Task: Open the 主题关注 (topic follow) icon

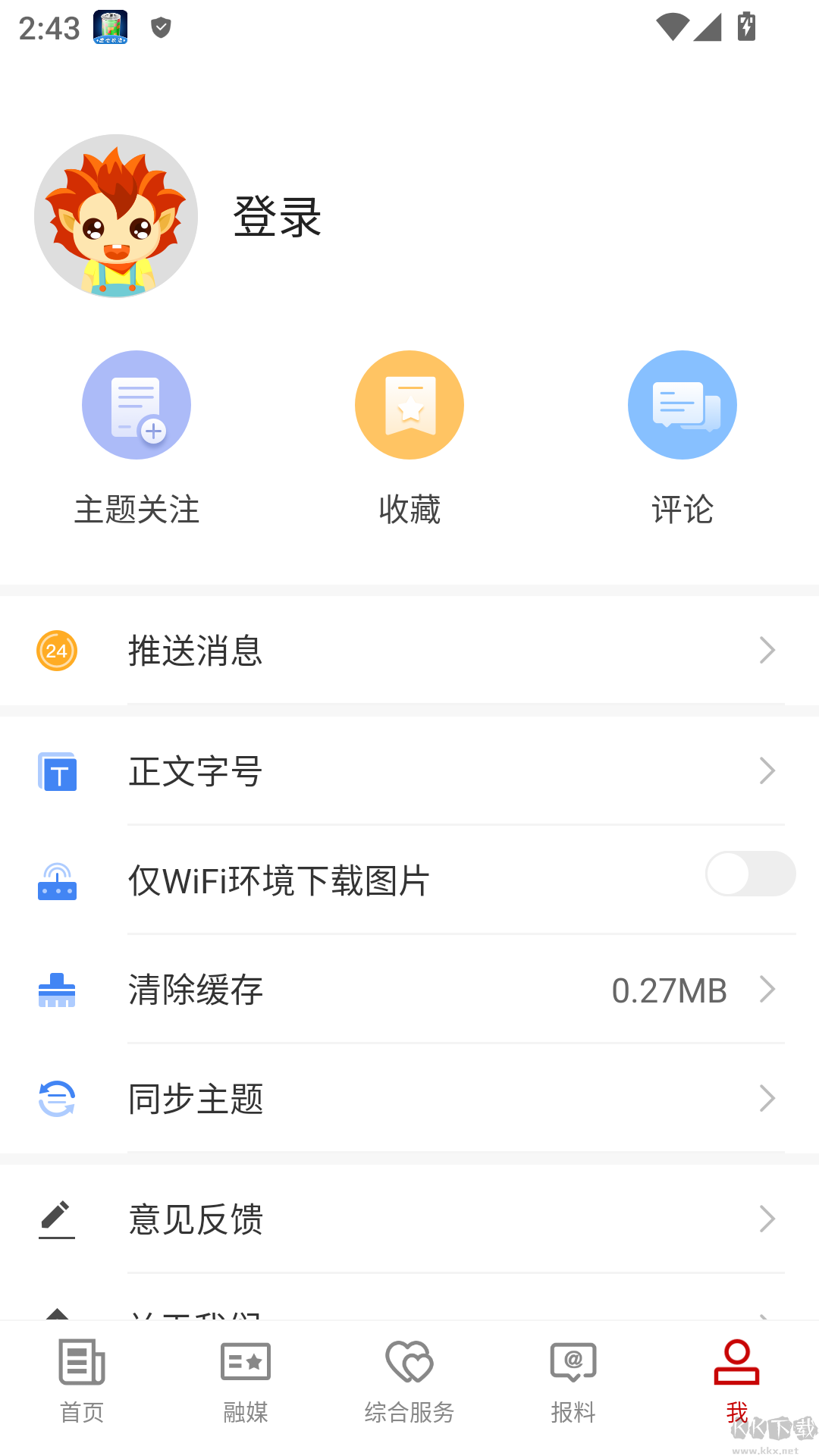Action: click(136, 404)
